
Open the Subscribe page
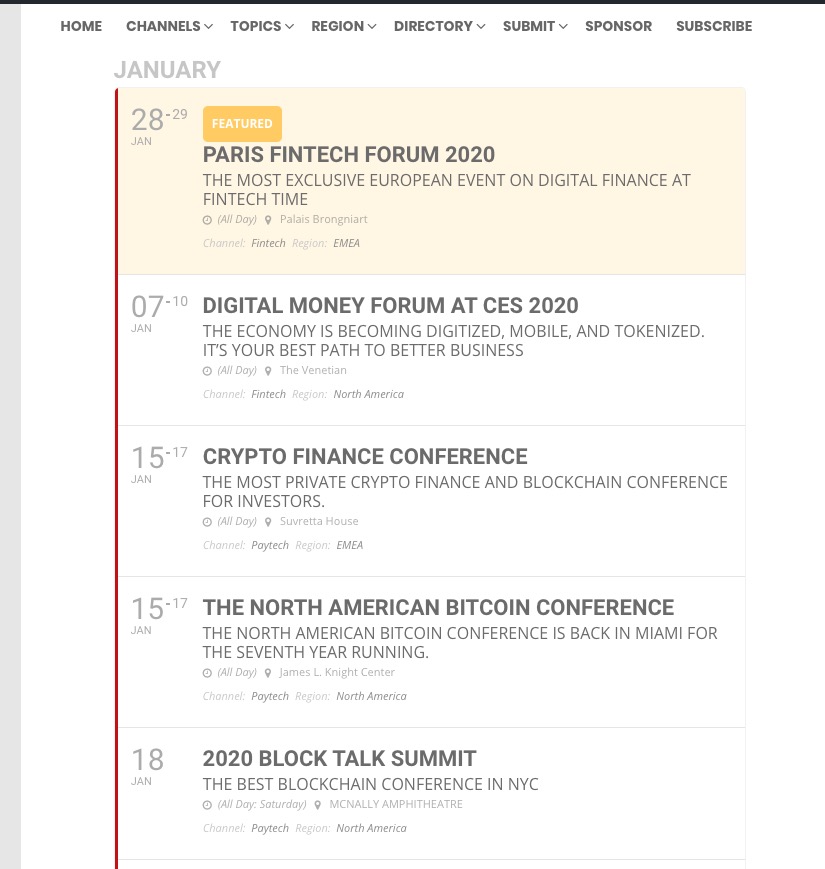[714, 26]
